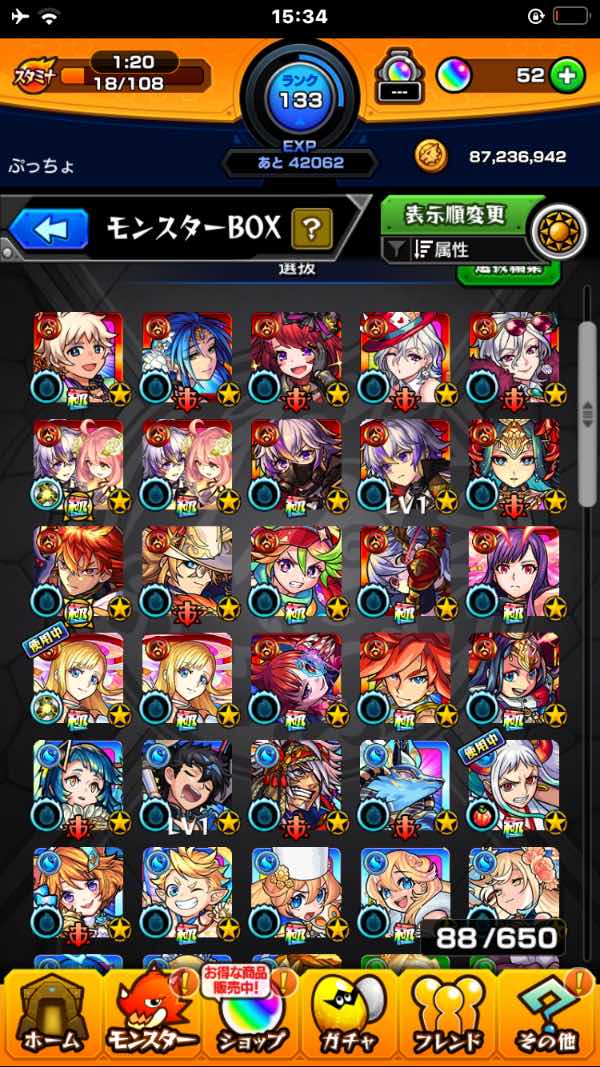600x1067 pixels.
Task: Select the silver-haired fire monster showing Lv1
Action: [x=405, y=465]
